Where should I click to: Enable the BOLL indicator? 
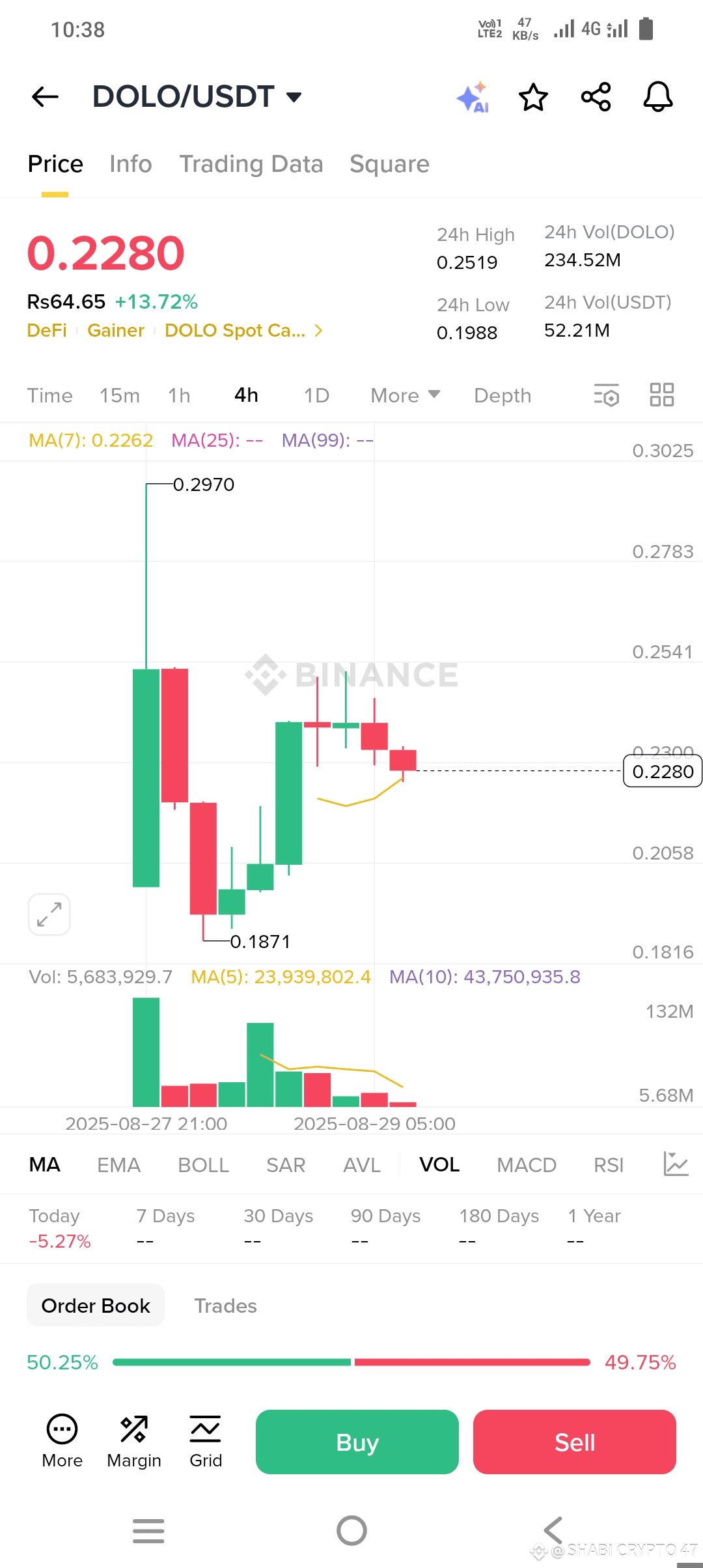tap(203, 1165)
